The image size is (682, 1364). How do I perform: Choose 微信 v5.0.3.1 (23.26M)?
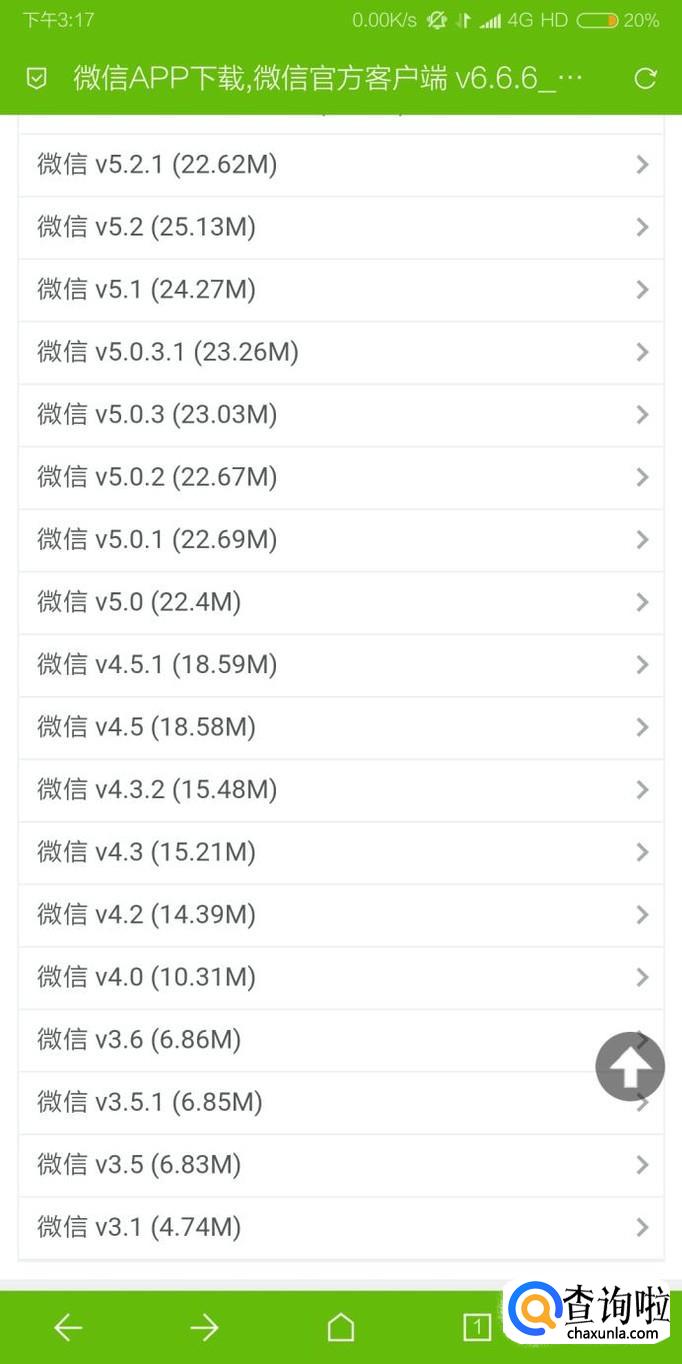340,352
